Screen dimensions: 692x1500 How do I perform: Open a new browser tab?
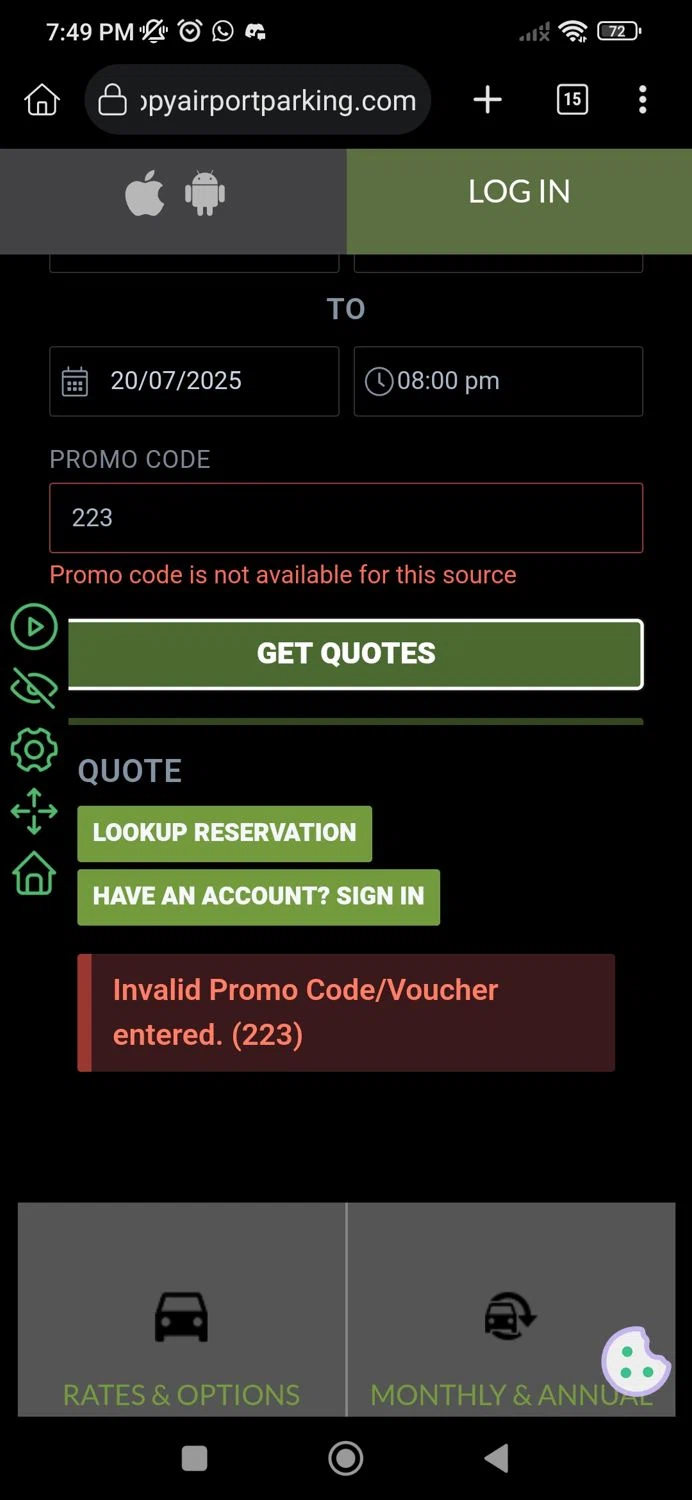coord(487,100)
